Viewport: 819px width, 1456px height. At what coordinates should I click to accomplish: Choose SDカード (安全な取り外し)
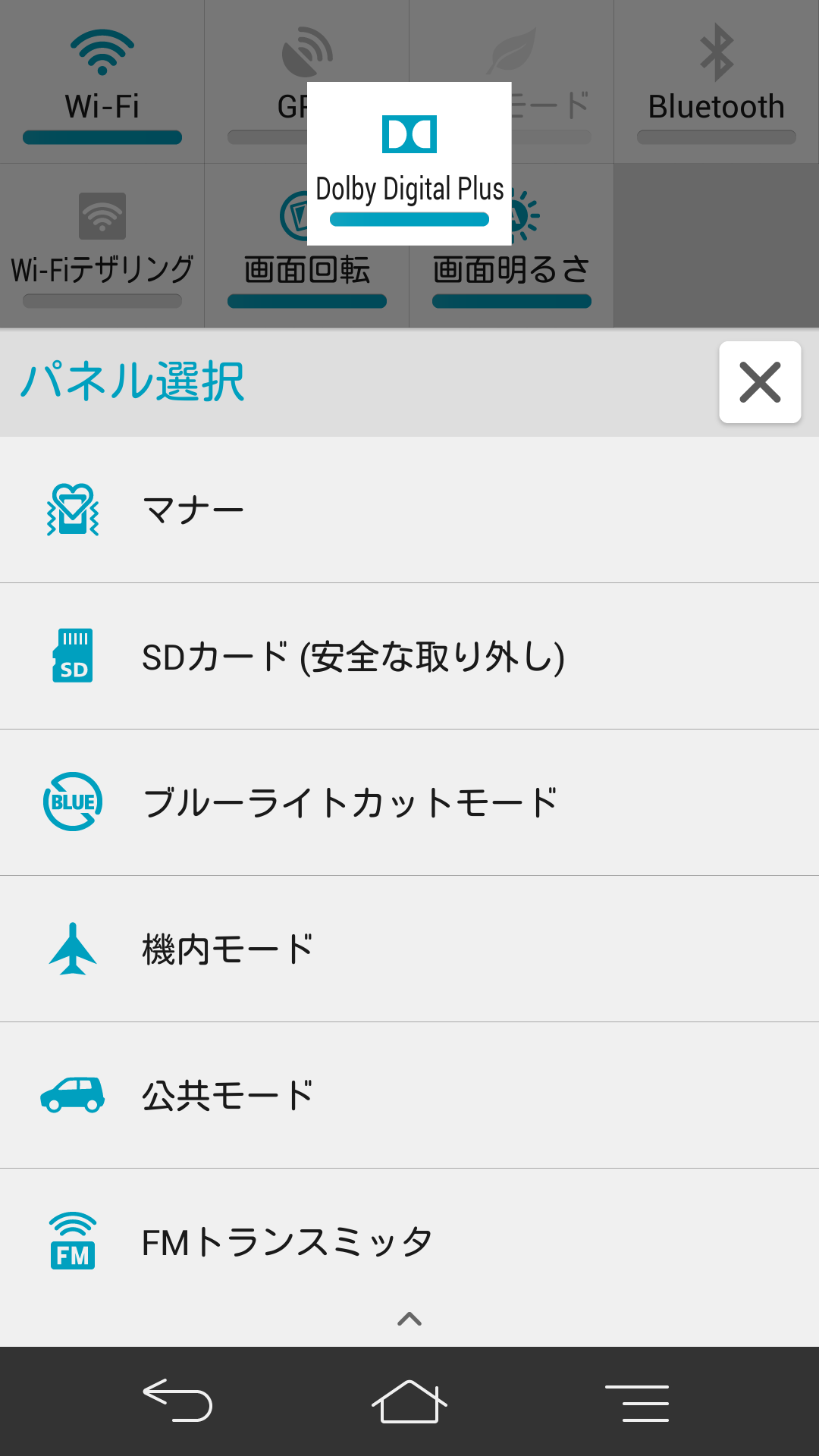click(409, 656)
